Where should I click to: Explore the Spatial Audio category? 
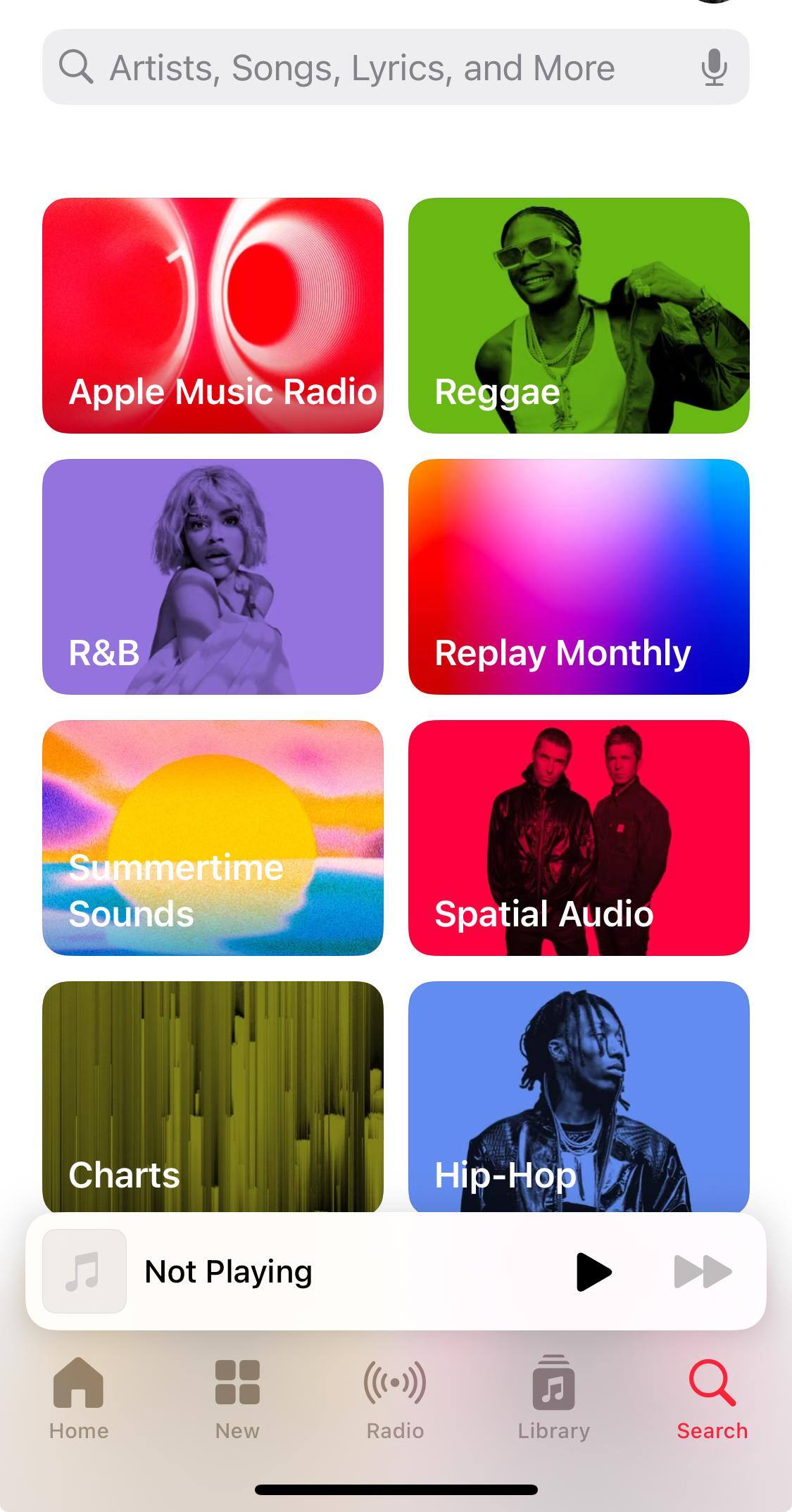click(579, 838)
